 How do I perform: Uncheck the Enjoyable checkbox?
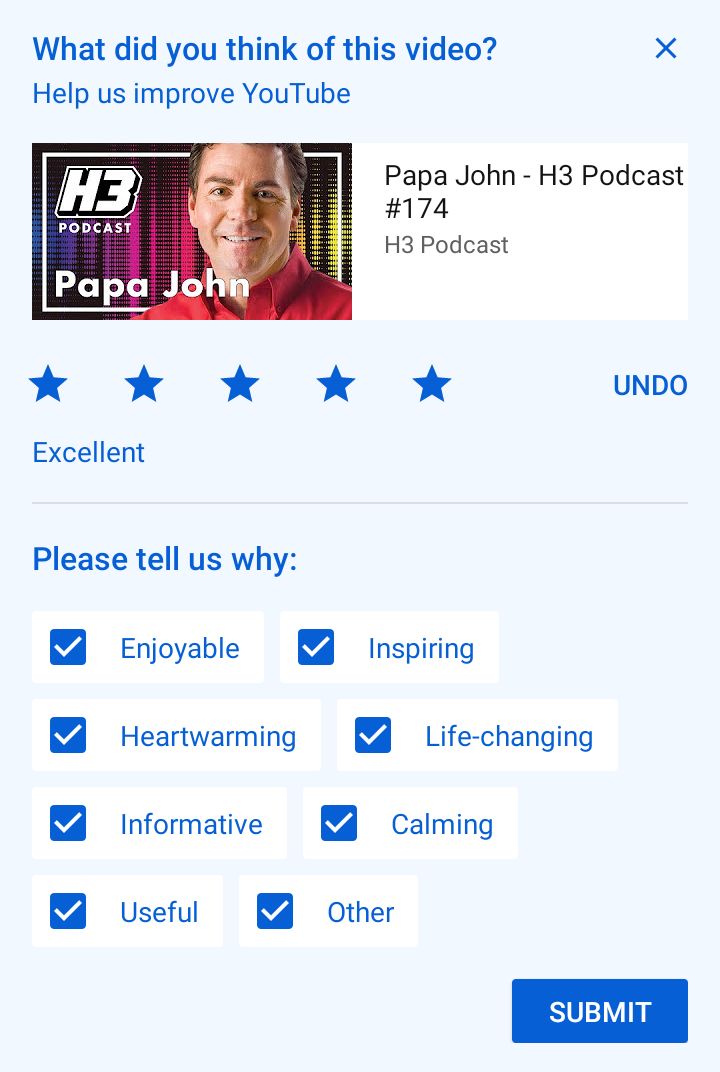pyautogui.click(x=67, y=647)
